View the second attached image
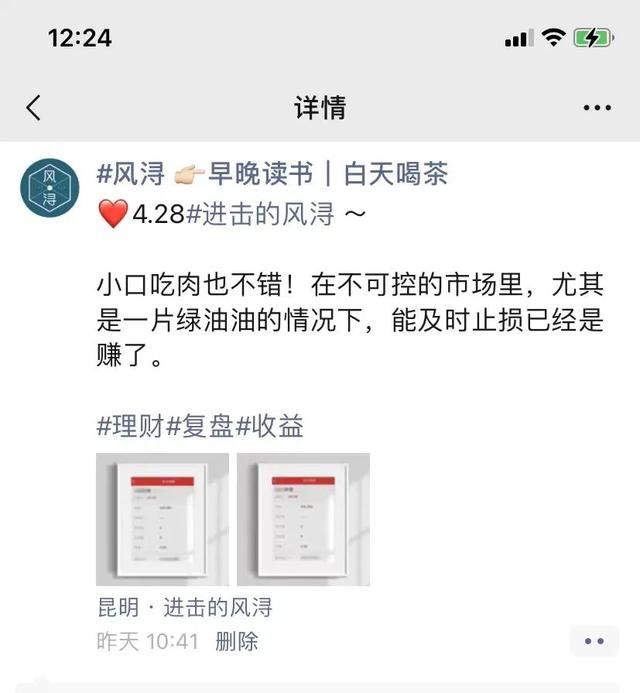640x693 pixels. 303,519
